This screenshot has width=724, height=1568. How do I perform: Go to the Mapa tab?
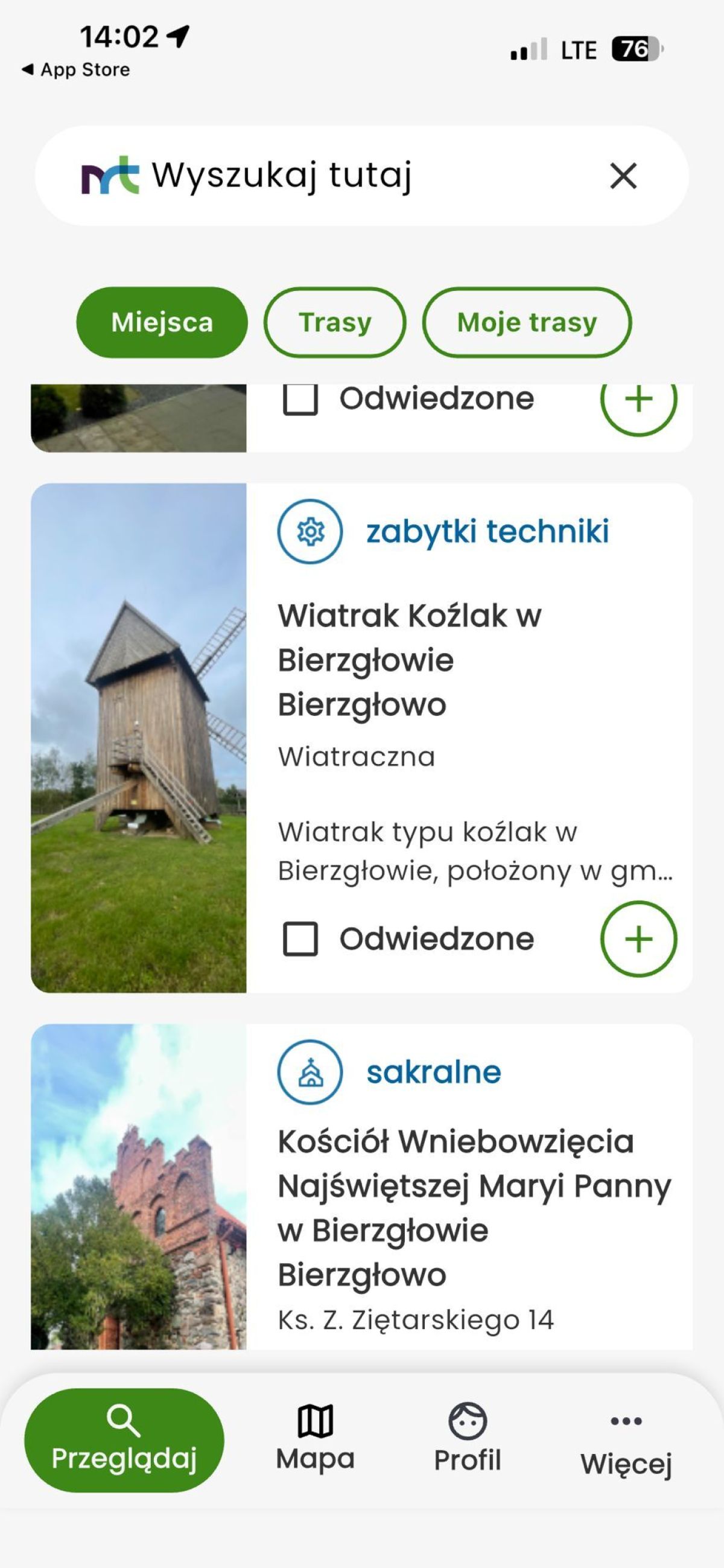coord(315,1439)
